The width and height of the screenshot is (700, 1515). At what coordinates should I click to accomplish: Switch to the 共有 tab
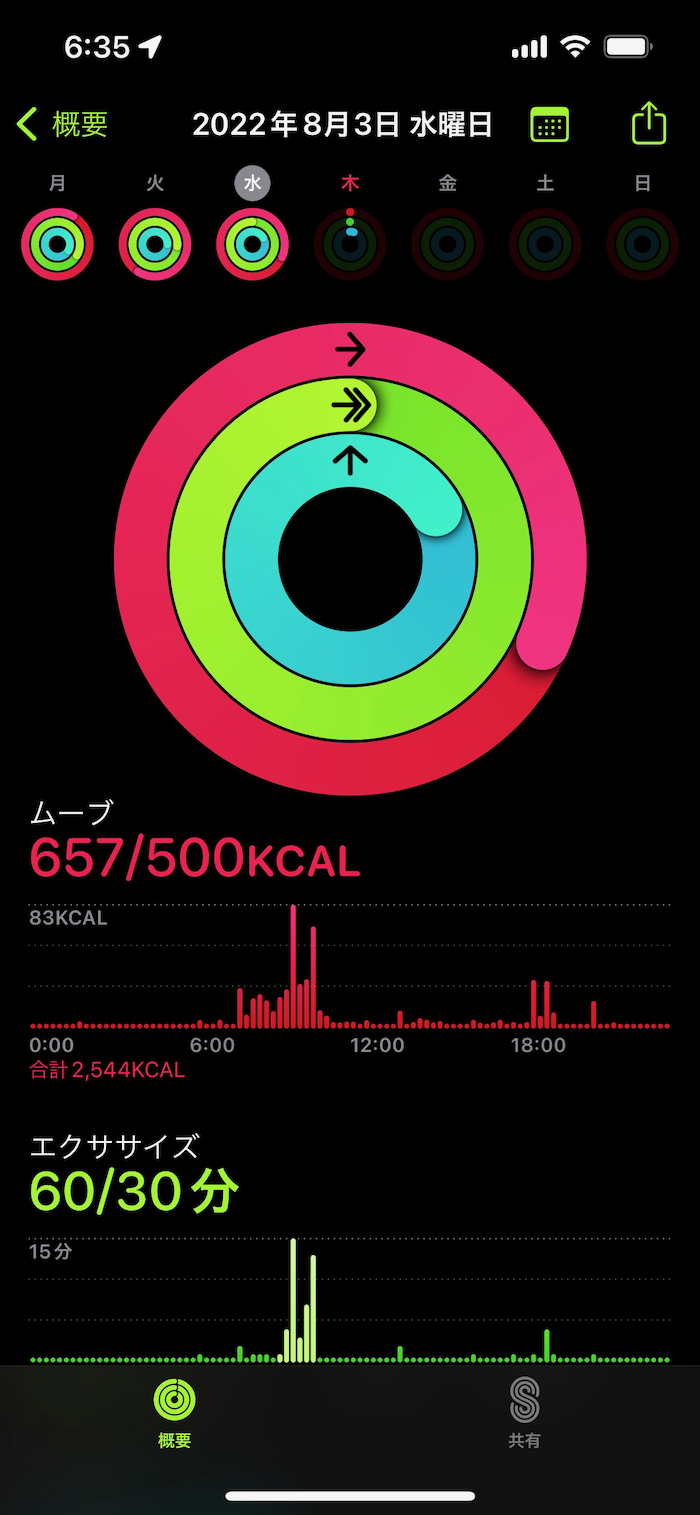click(524, 1412)
